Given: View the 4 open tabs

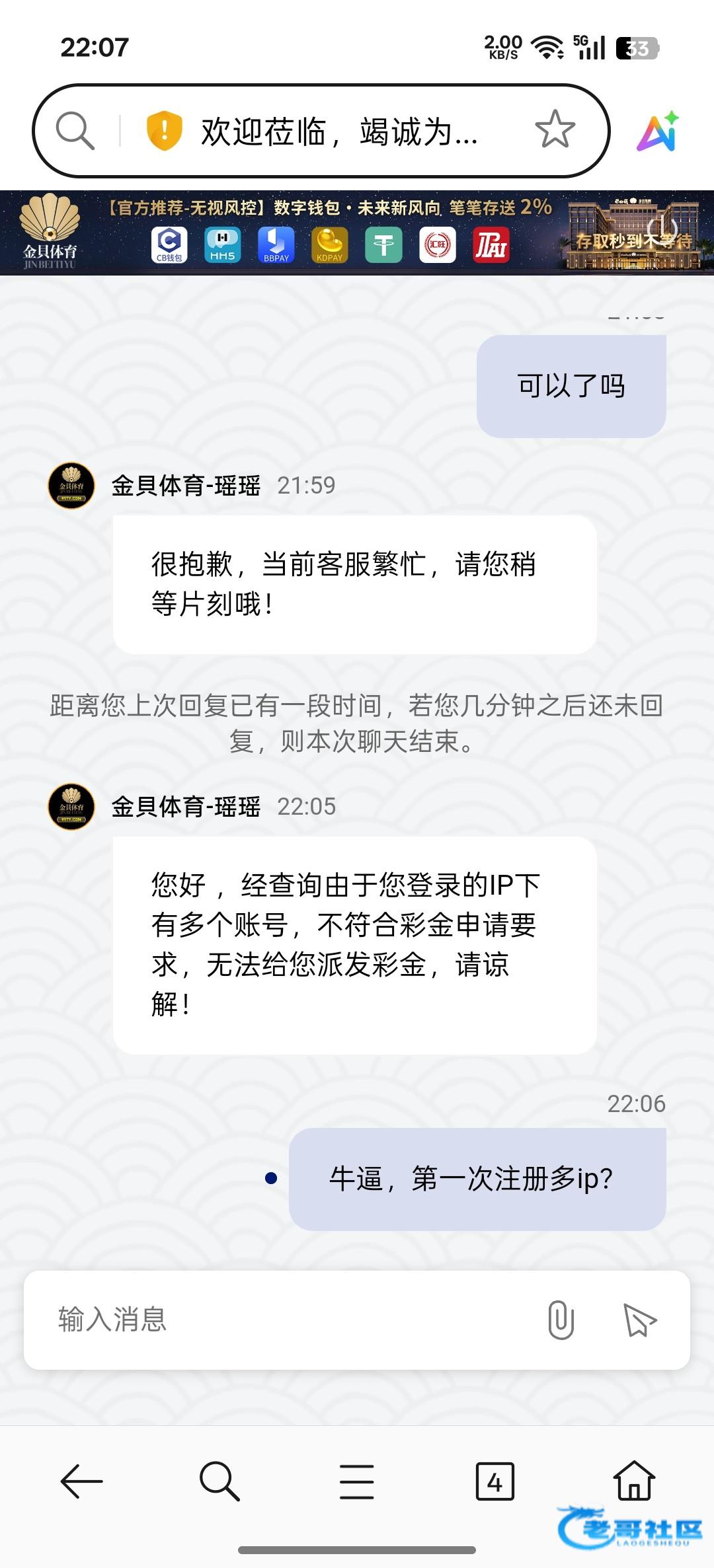Looking at the screenshot, I should click(495, 1481).
